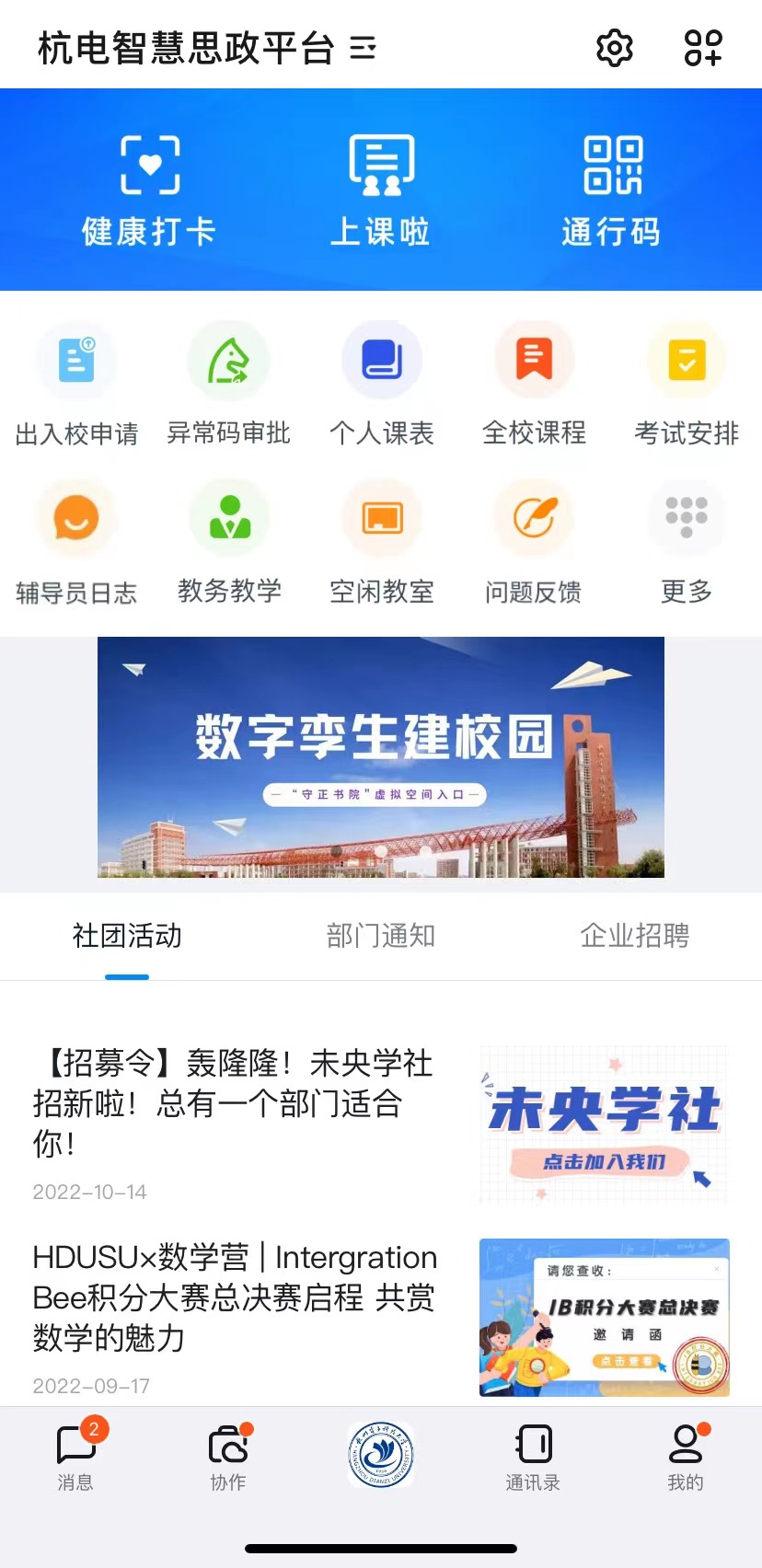
Task: Open the 数字孪生建校园 banner
Action: click(381, 756)
